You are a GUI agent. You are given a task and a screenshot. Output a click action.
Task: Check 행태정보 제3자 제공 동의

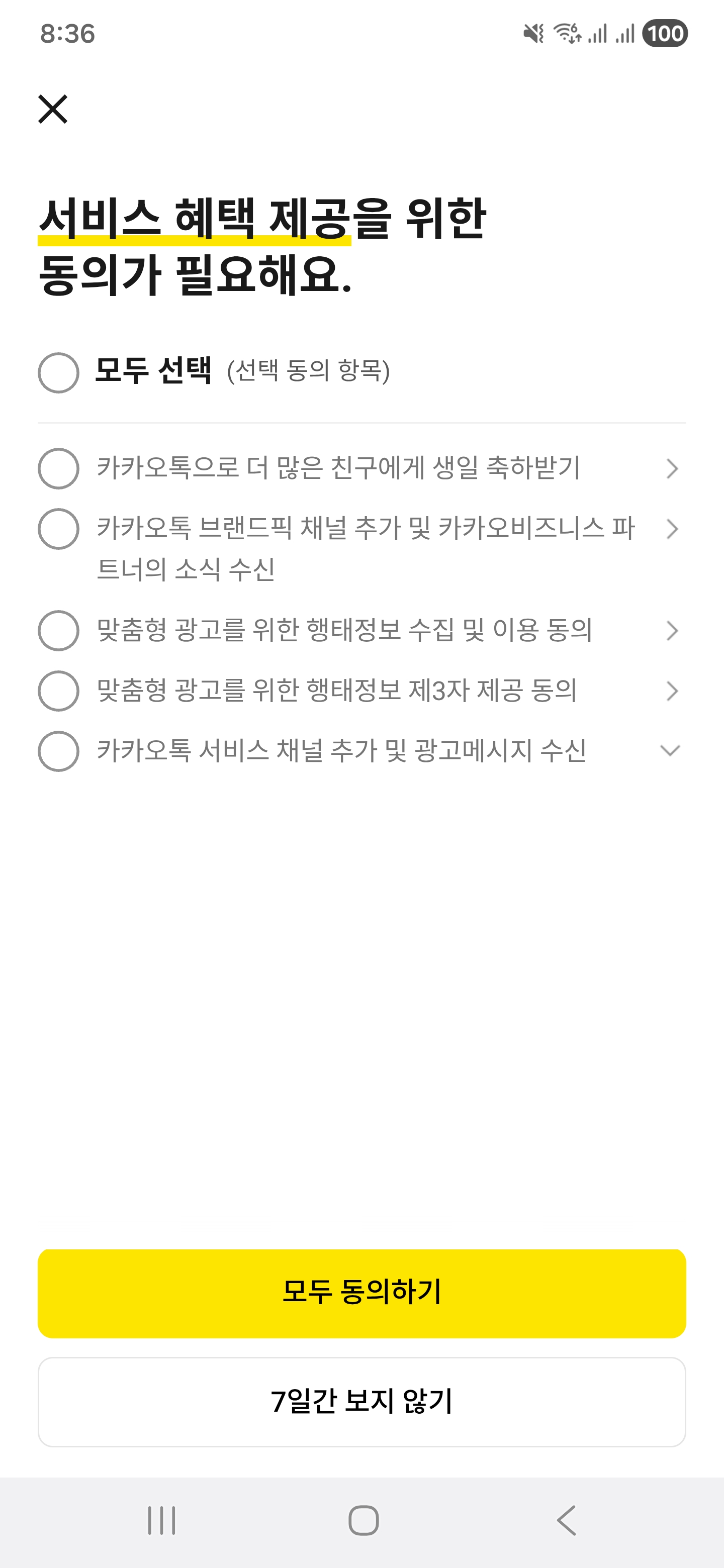point(58,691)
